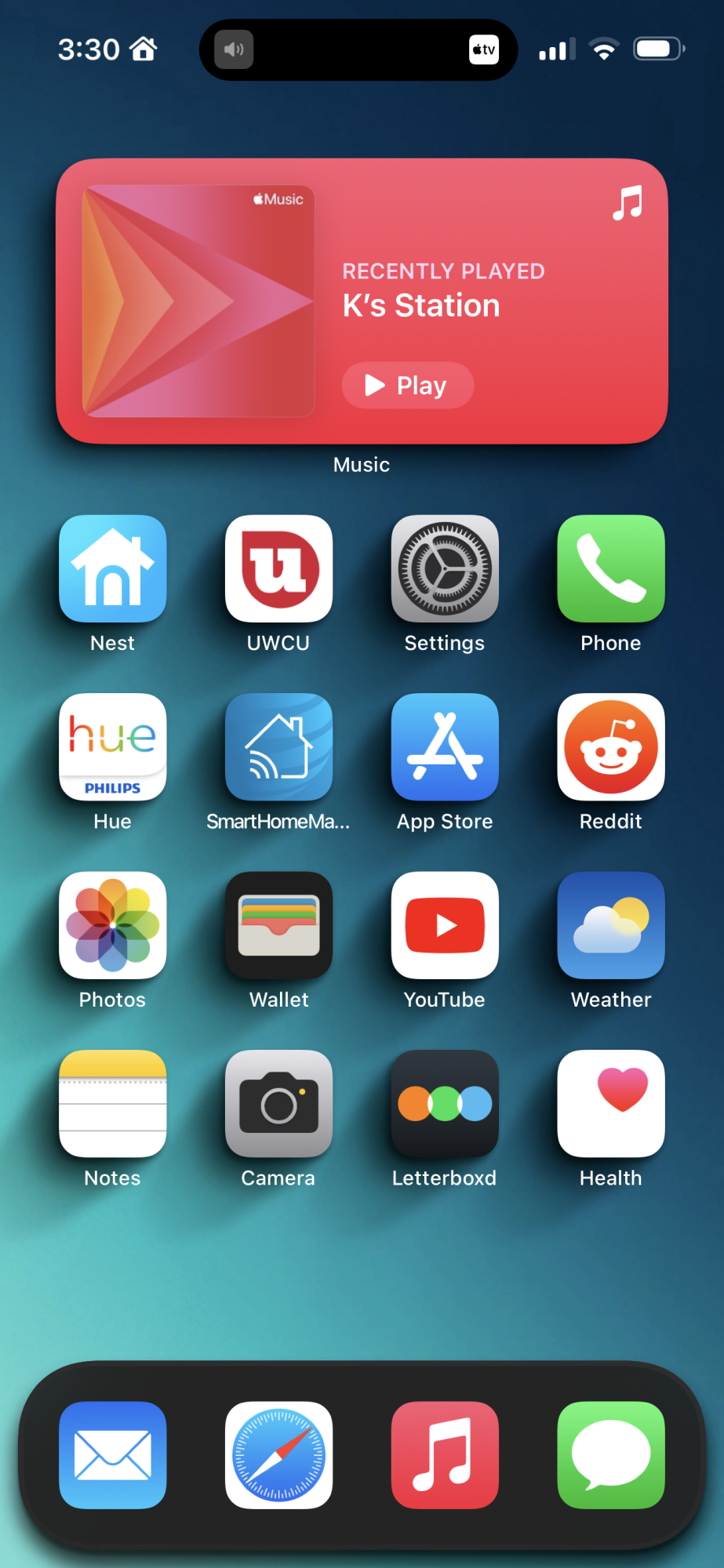The height and width of the screenshot is (1568, 724).
Task: Play K's Station in the Music widget
Action: point(407,385)
